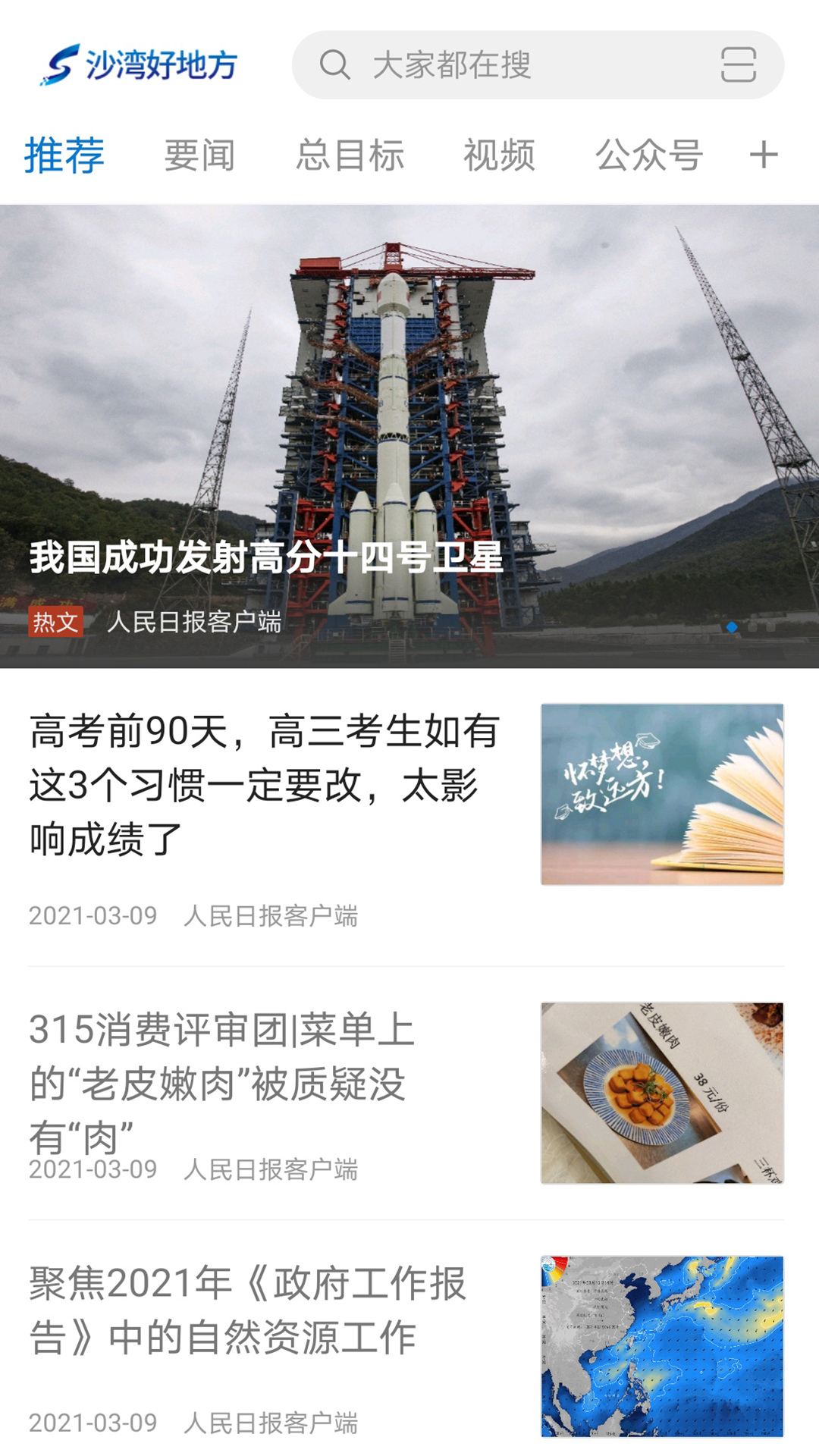Open the satellite launch headline article
This screenshot has width=819, height=1456.
[267, 559]
